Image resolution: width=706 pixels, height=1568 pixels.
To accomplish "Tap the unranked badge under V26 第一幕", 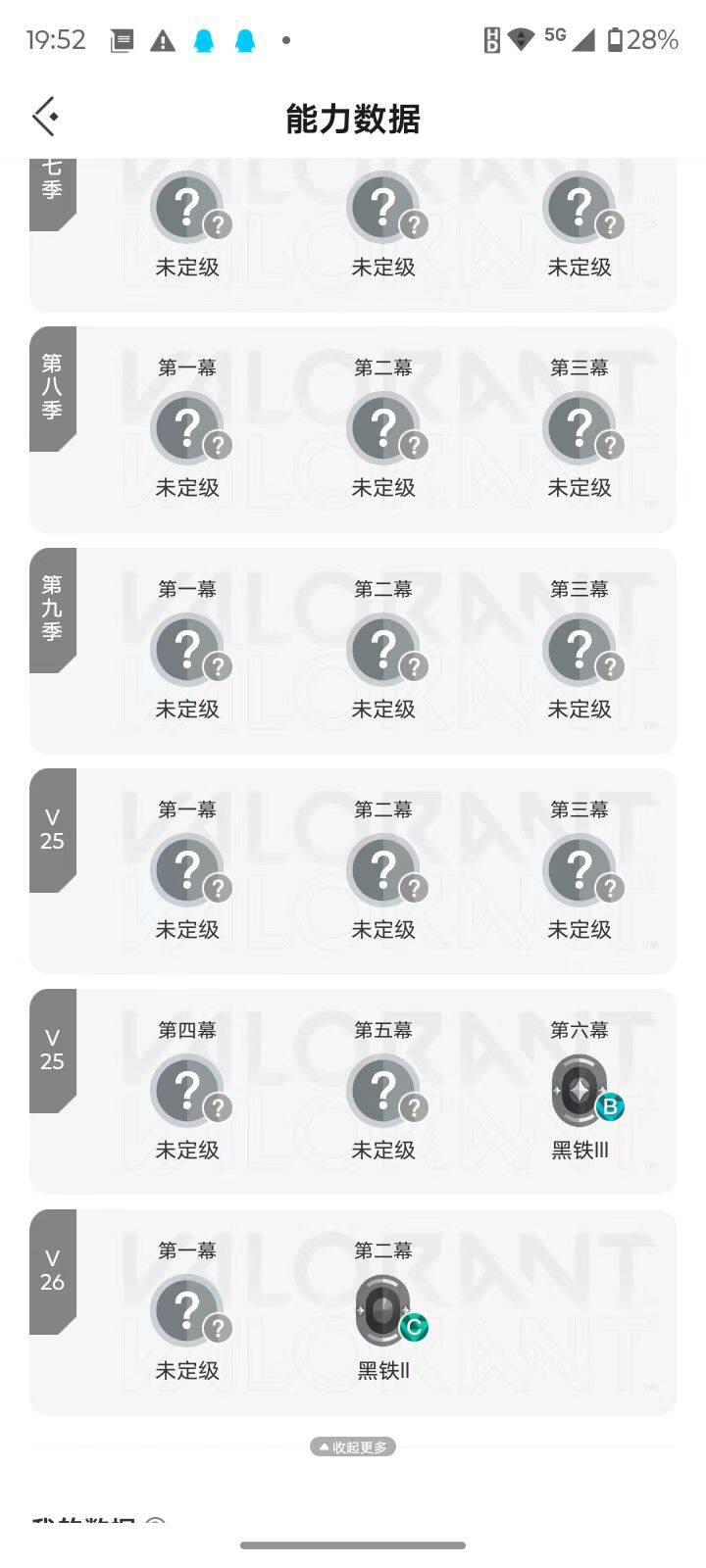I will pyautogui.click(x=187, y=1311).
